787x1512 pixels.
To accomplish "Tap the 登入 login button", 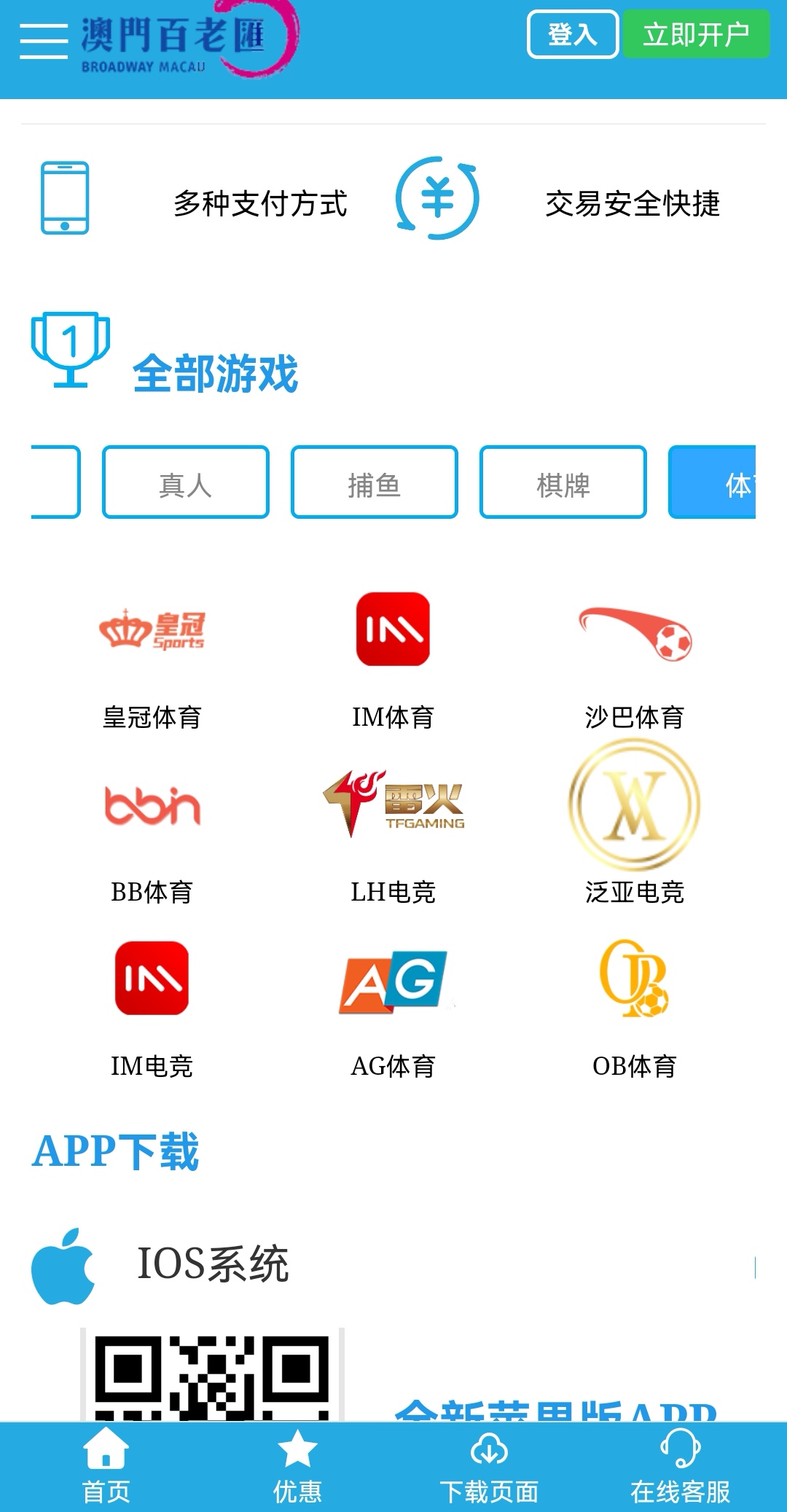I will [x=573, y=34].
